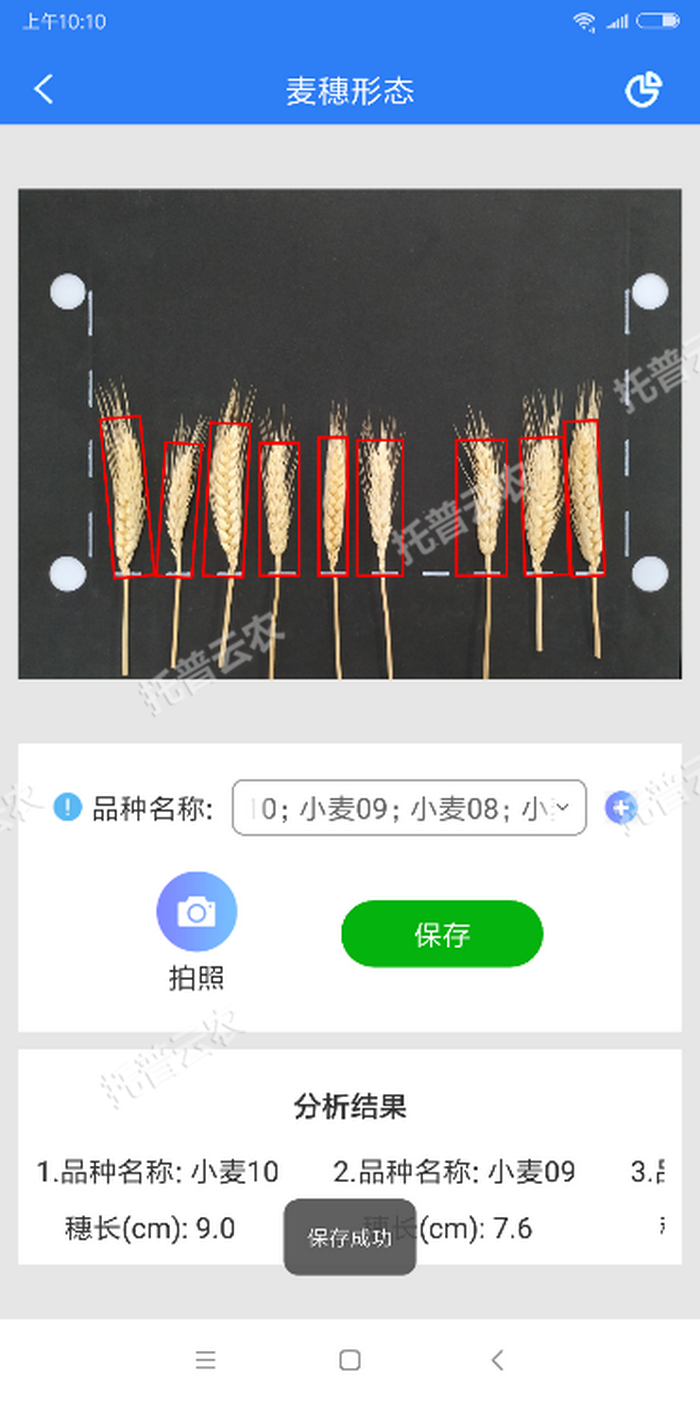Tap the 拍照 camera button
The image size is (700, 1402).
(x=196, y=912)
